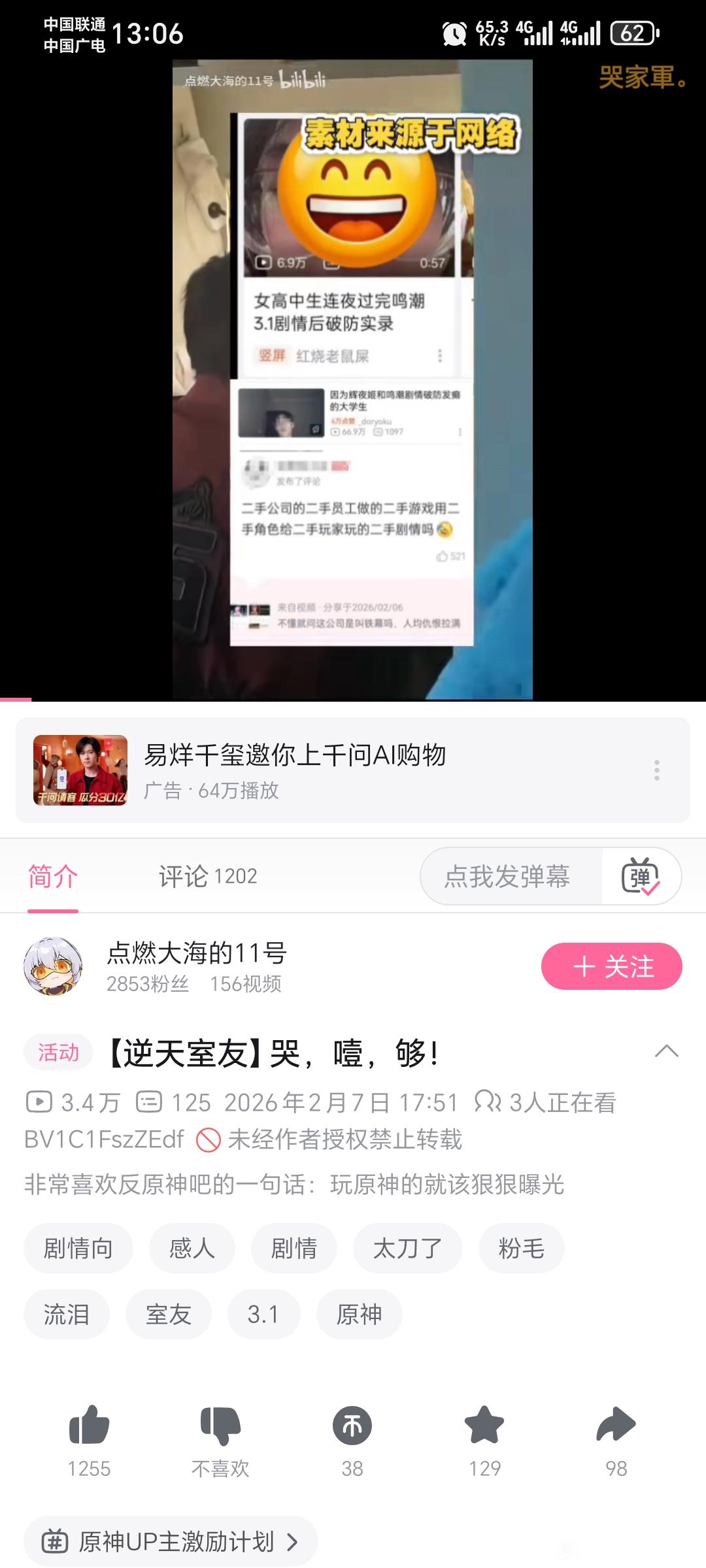Open the 太刀了 tag chip
The width and height of the screenshot is (706, 1568).
tap(407, 1248)
